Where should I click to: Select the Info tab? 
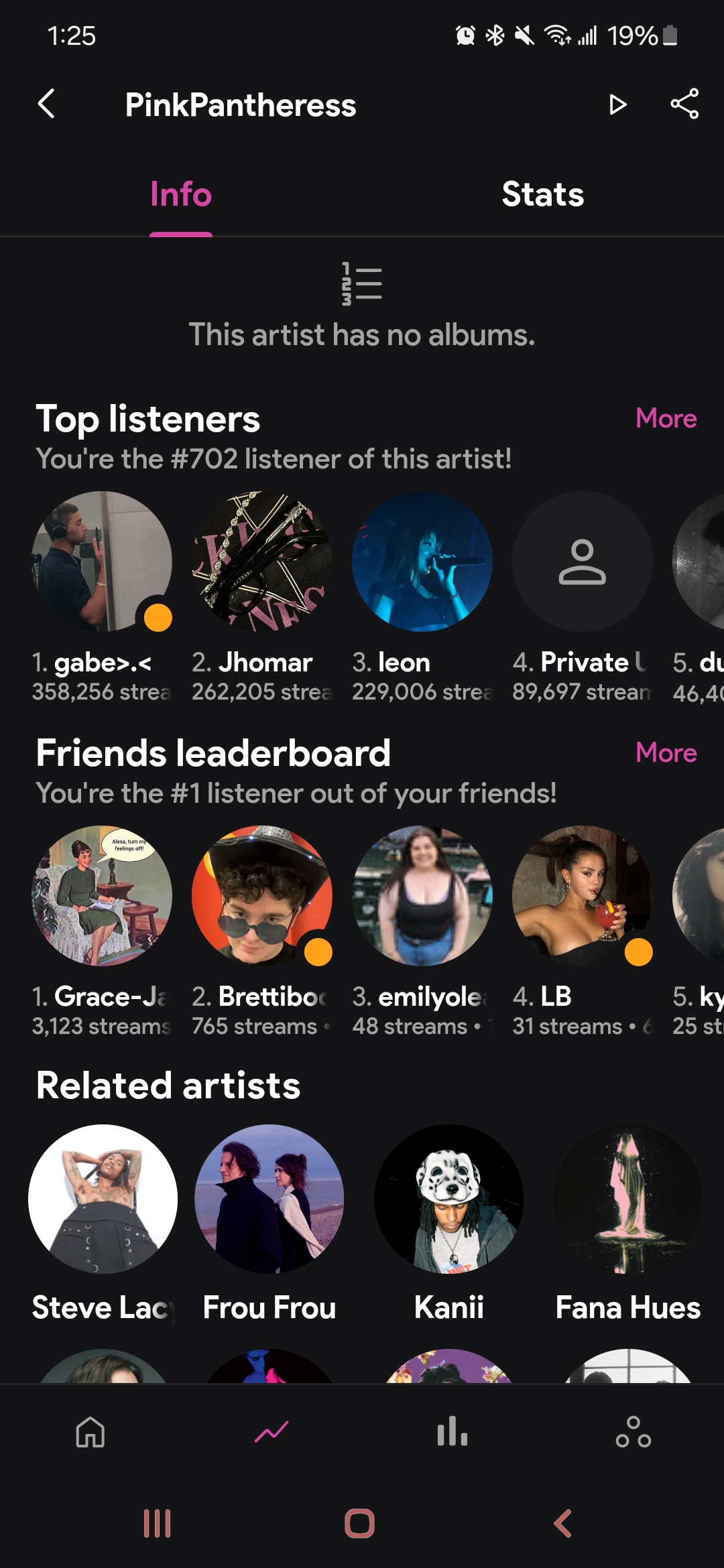click(181, 195)
